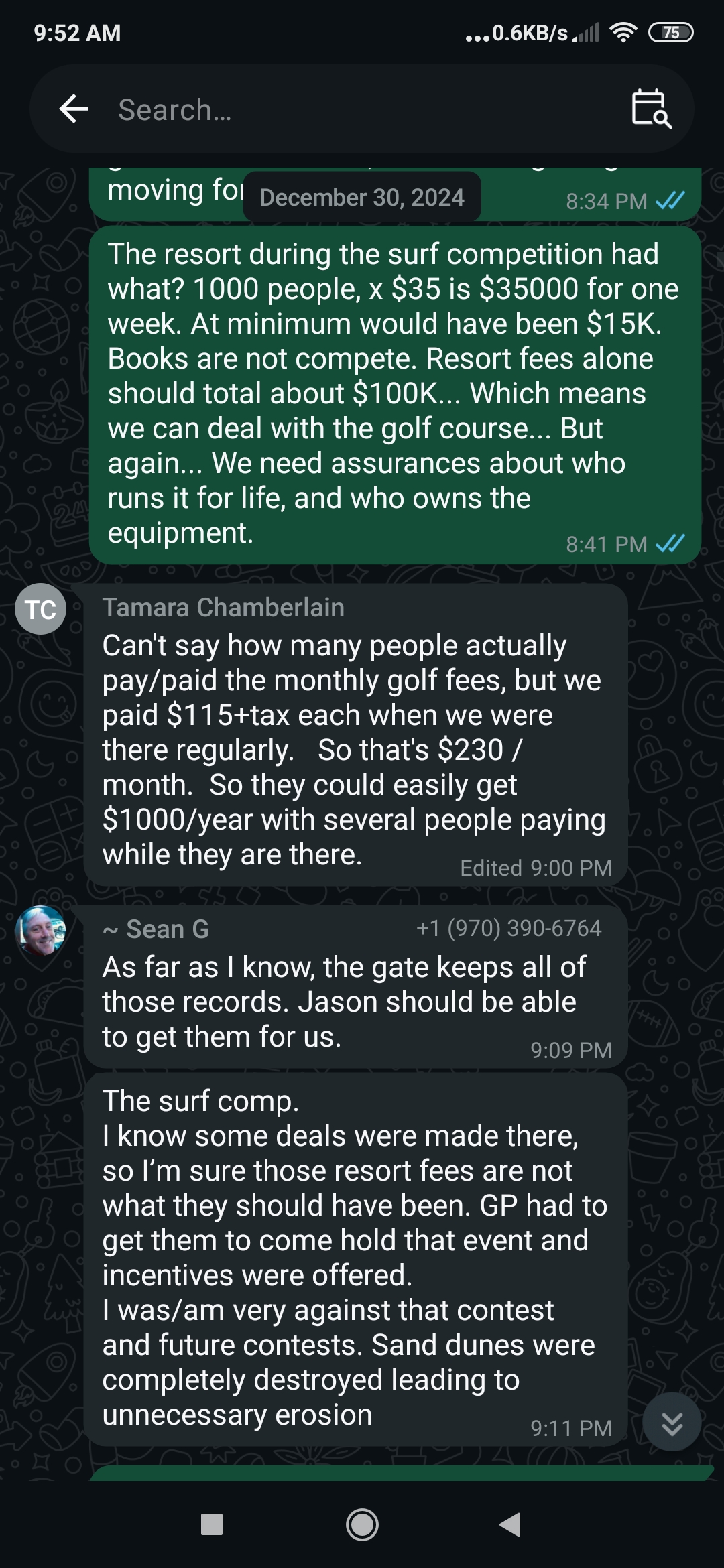Image resolution: width=724 pixels, height=1568 pixels.
Task: Open Tamara Chamberlain's TC avatar
Action: click(41, 609)
